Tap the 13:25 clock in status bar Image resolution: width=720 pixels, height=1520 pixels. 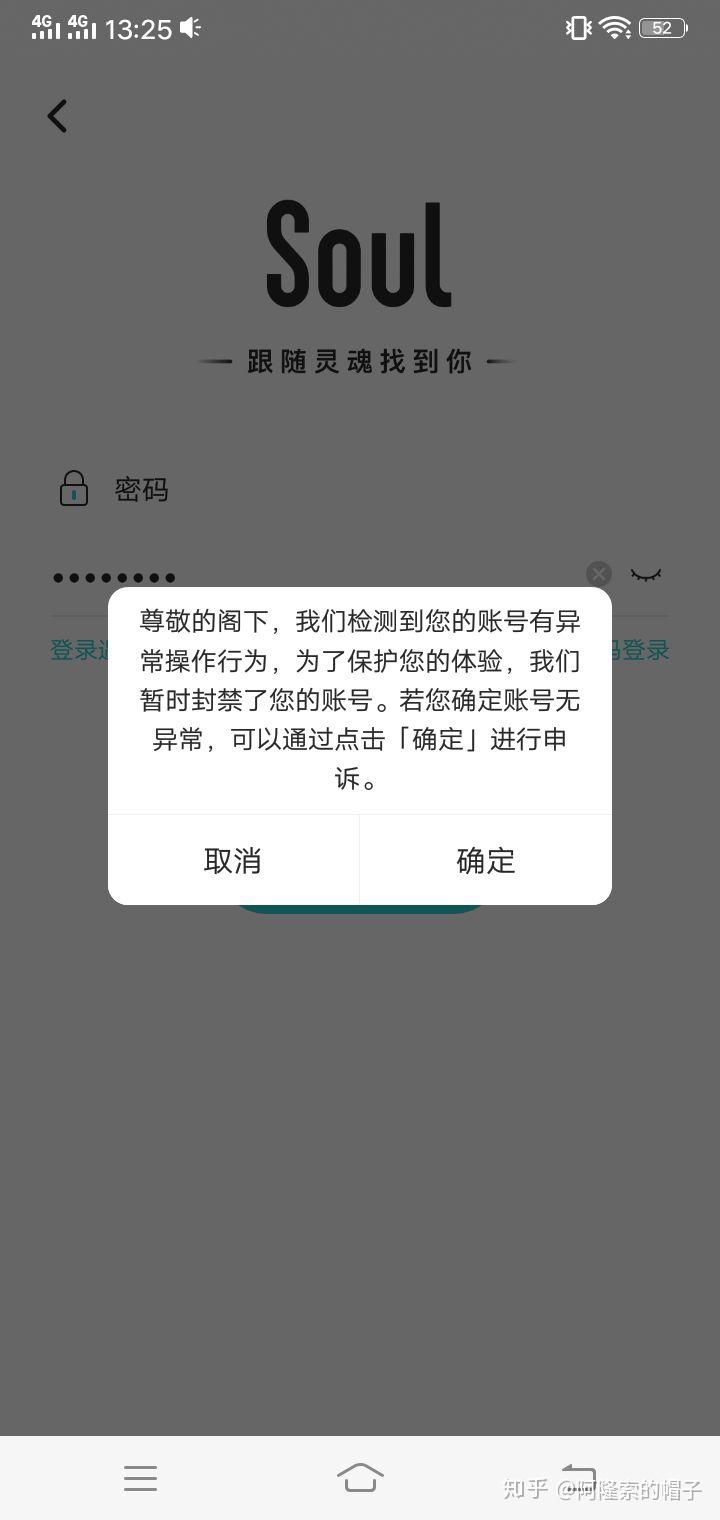coord(140,27)
